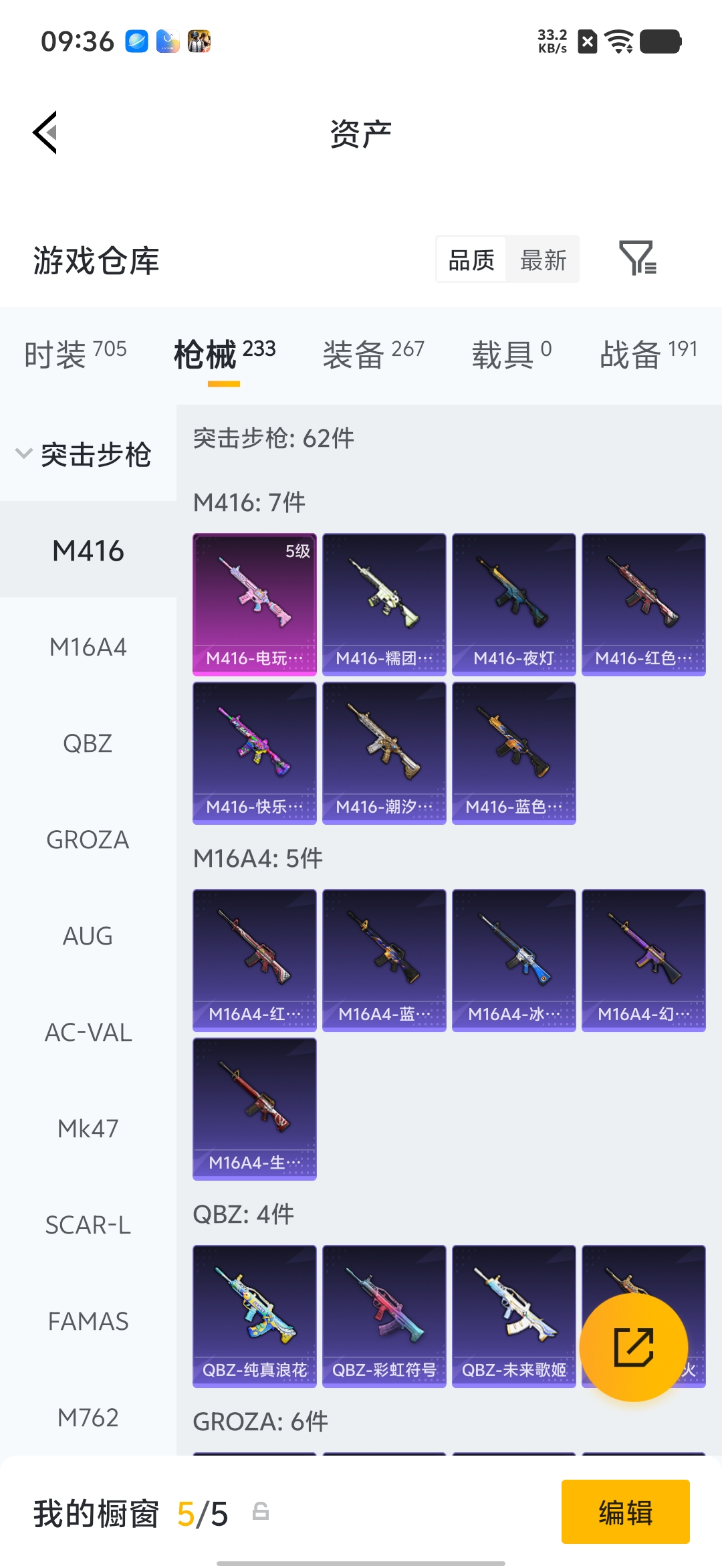Open the filter icon next to 最新

tap(638, 259)
